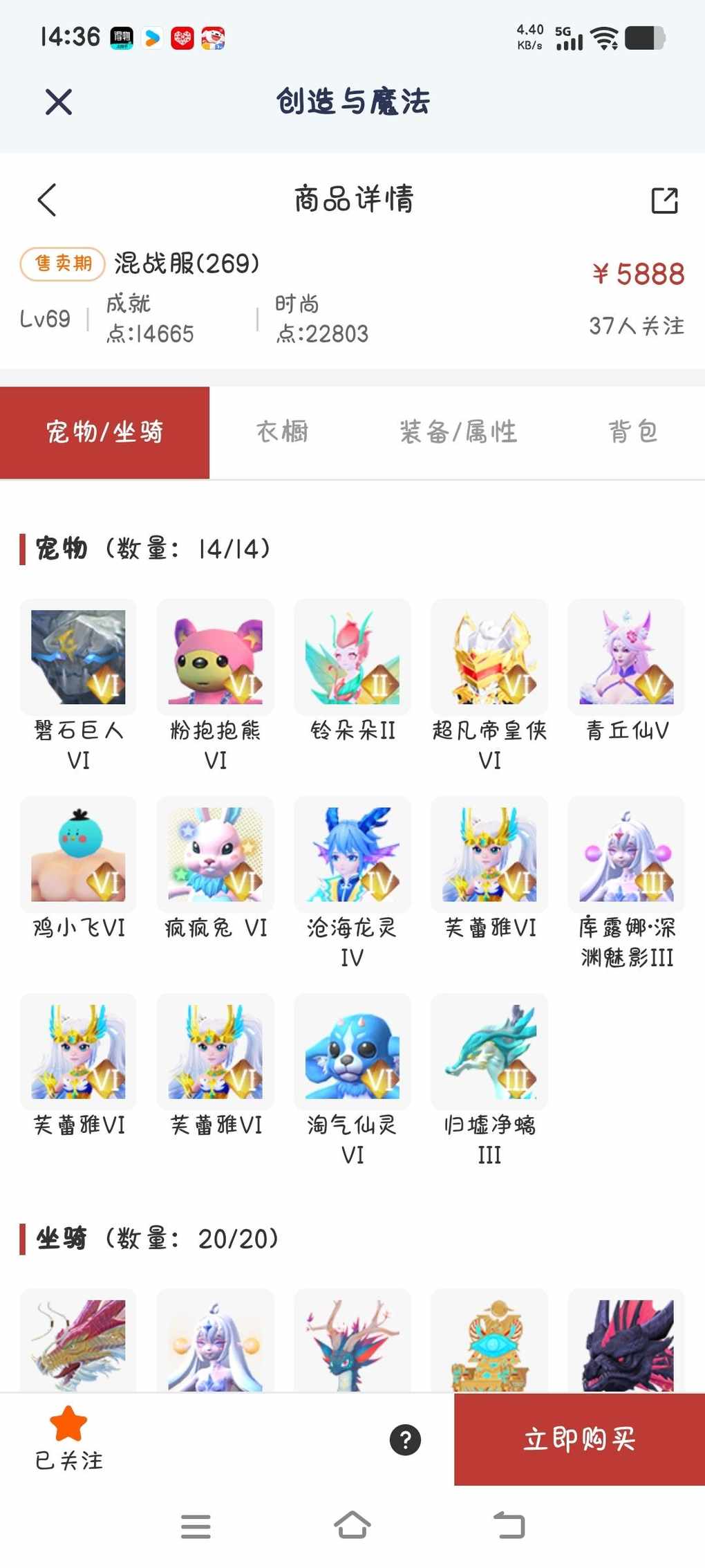View the 鸡小飞VI pet

[78, 854]
